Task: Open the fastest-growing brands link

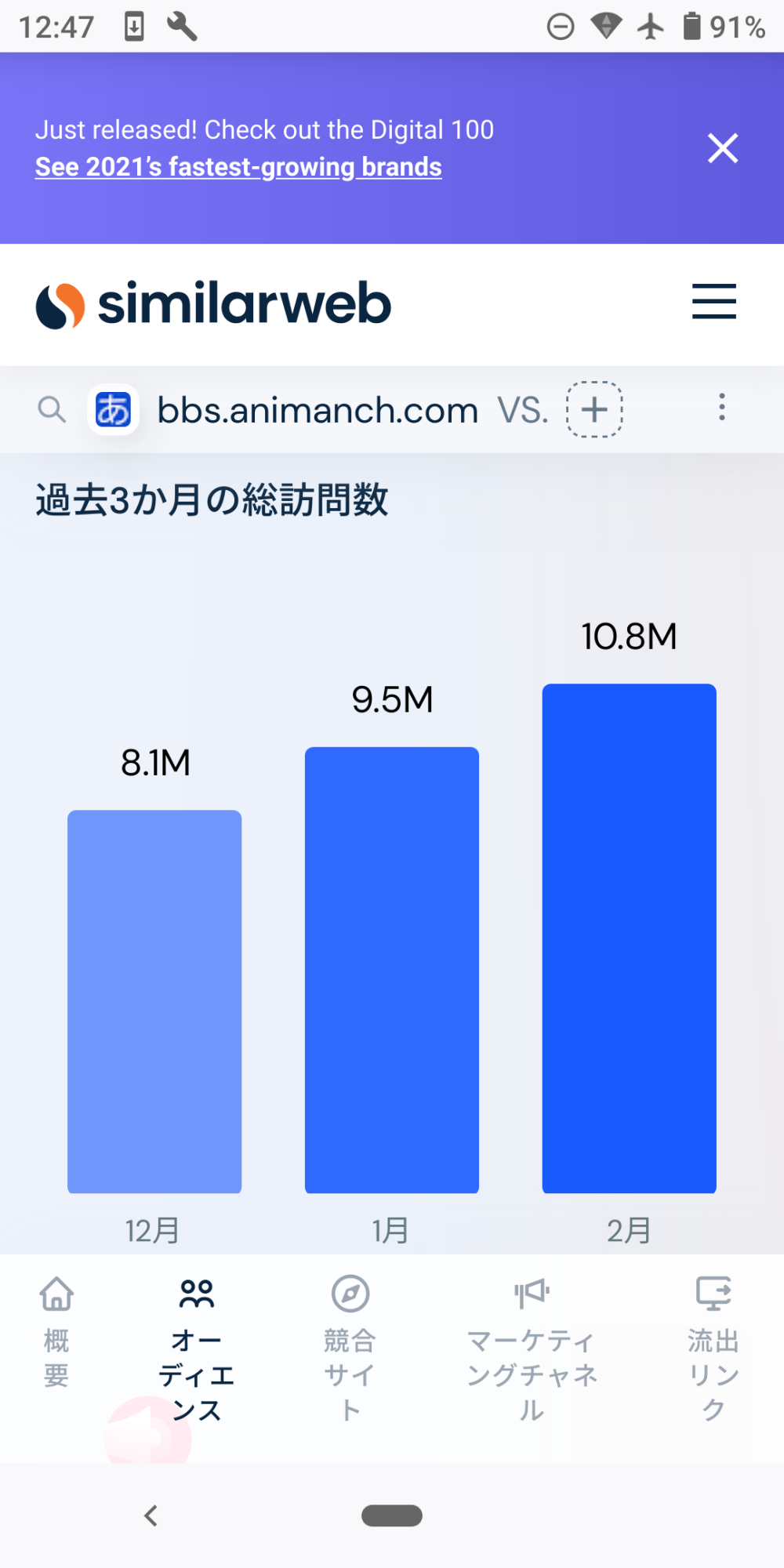Action: (x=238, y=167)
